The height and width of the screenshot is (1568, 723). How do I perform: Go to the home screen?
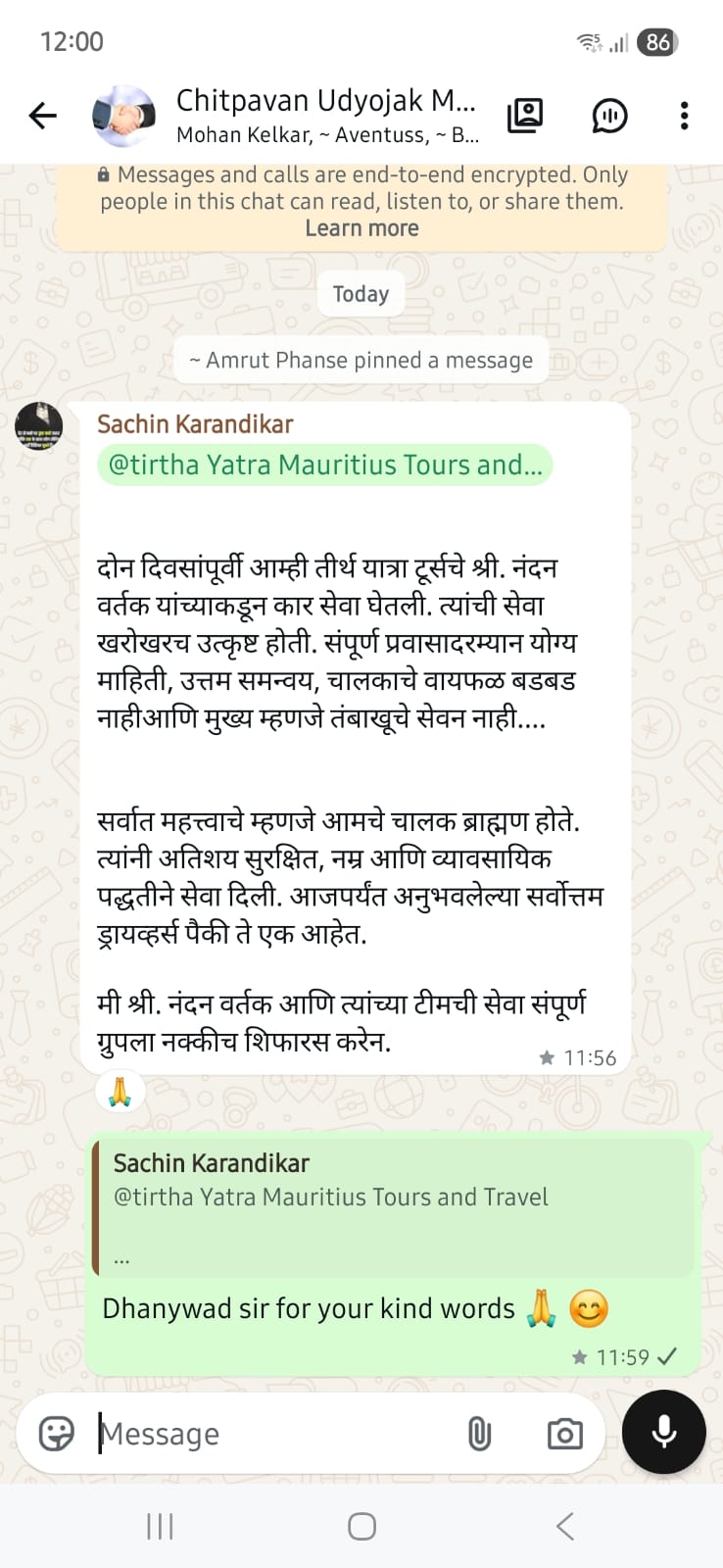[361, 1526]
